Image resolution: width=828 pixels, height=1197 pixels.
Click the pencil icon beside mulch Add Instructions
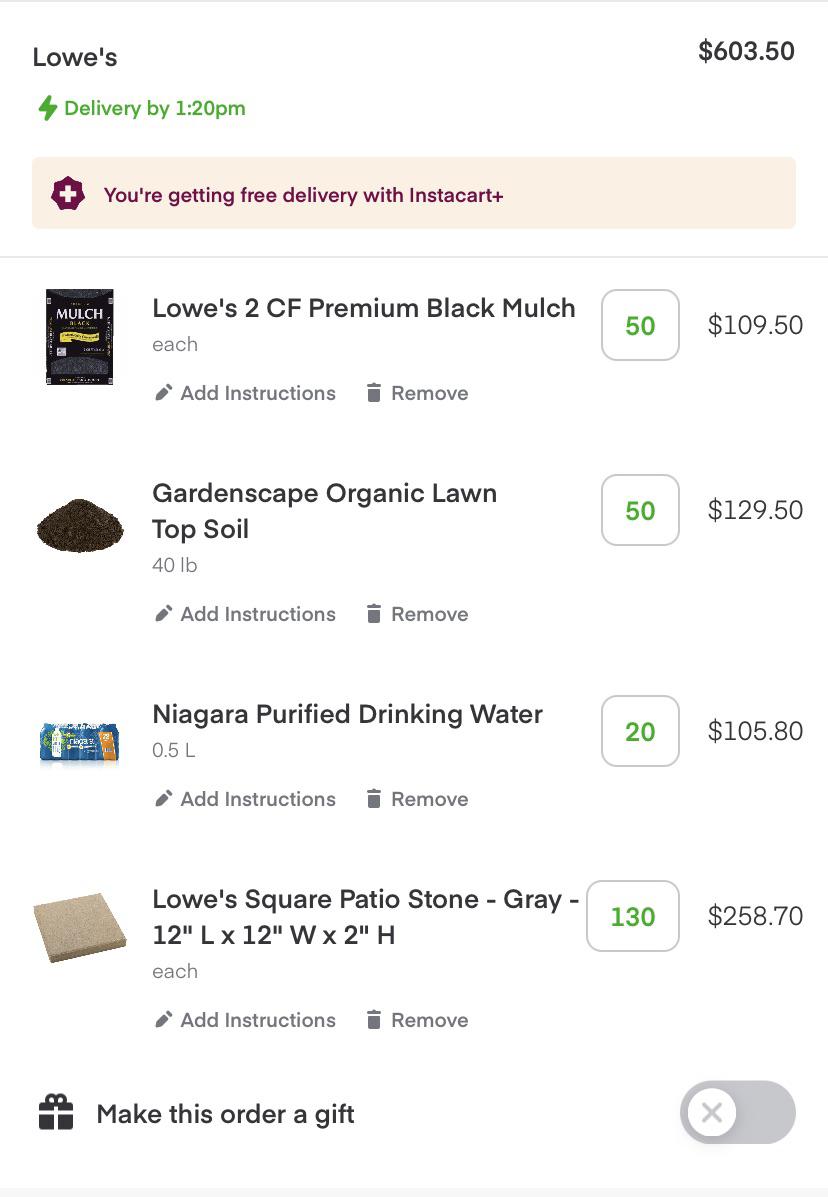(x=163, y=393)
